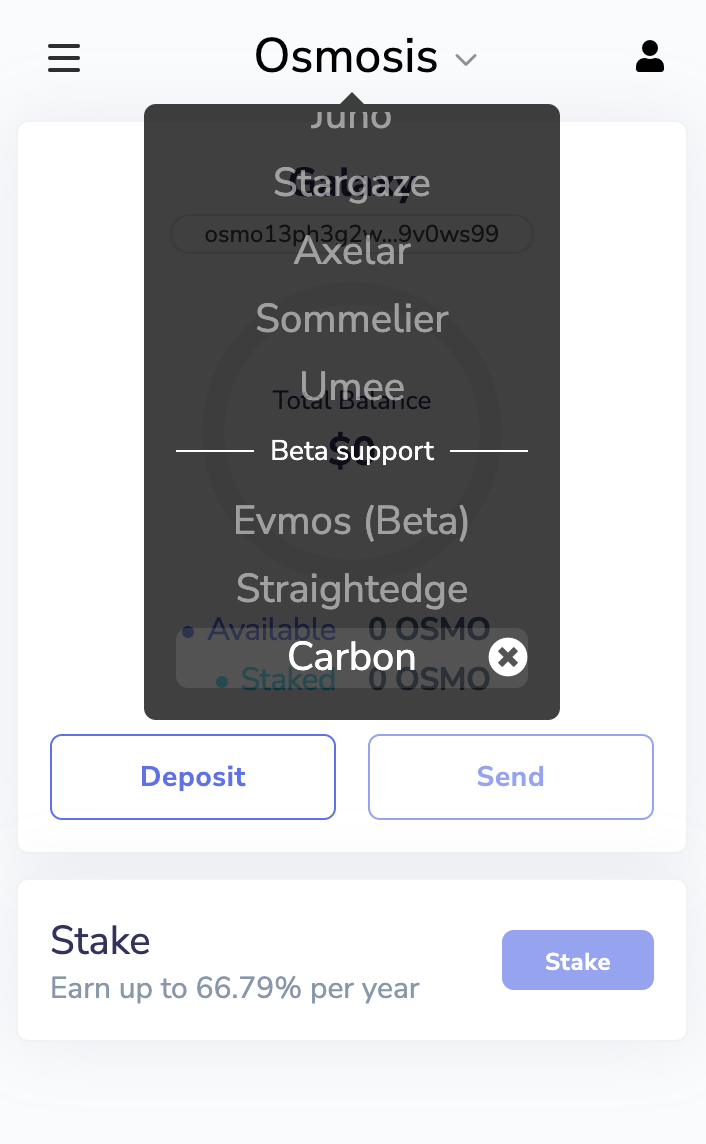Open the hamburger menu
706x1144 pixels.
click(64, 58)
